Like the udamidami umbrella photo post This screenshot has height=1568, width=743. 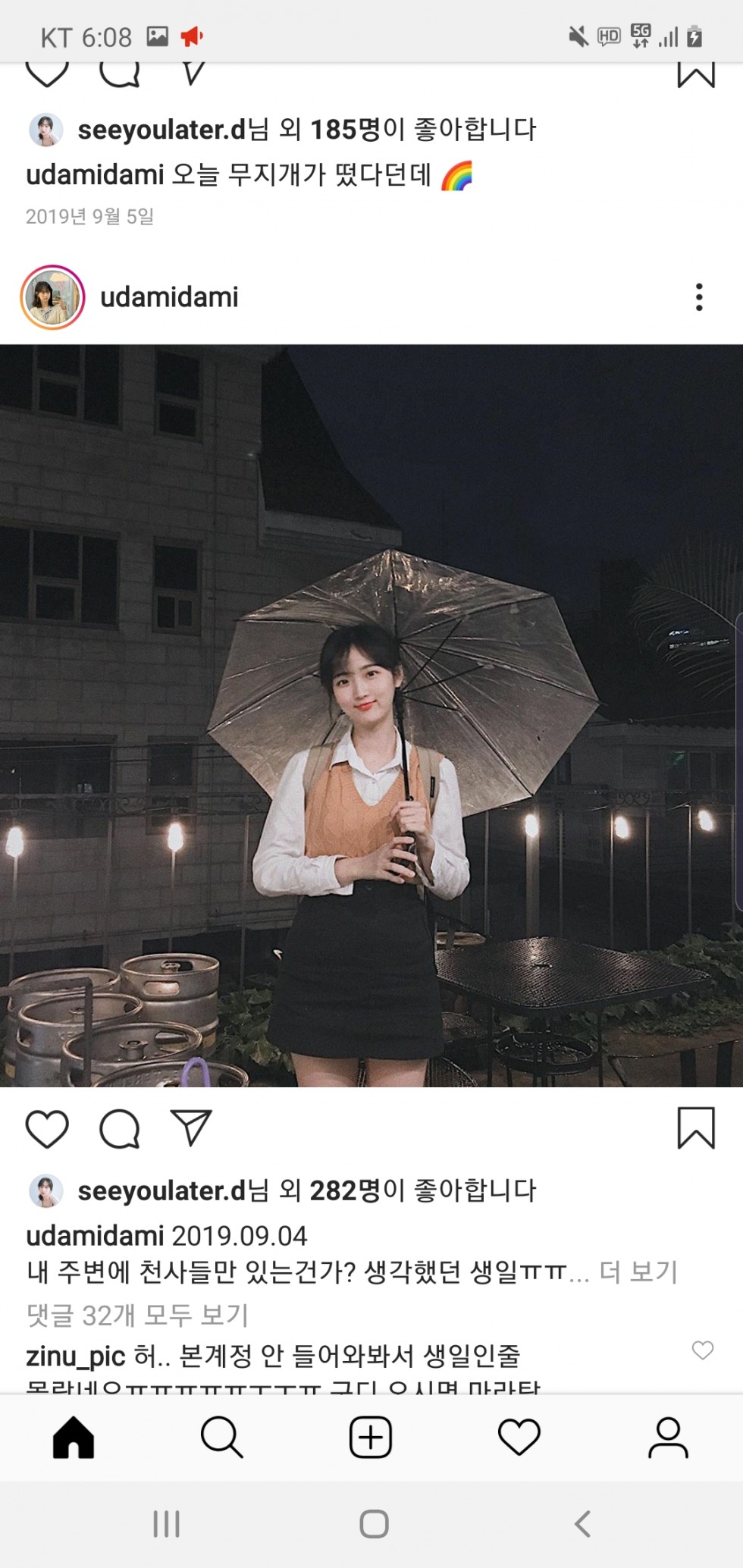47,1129
